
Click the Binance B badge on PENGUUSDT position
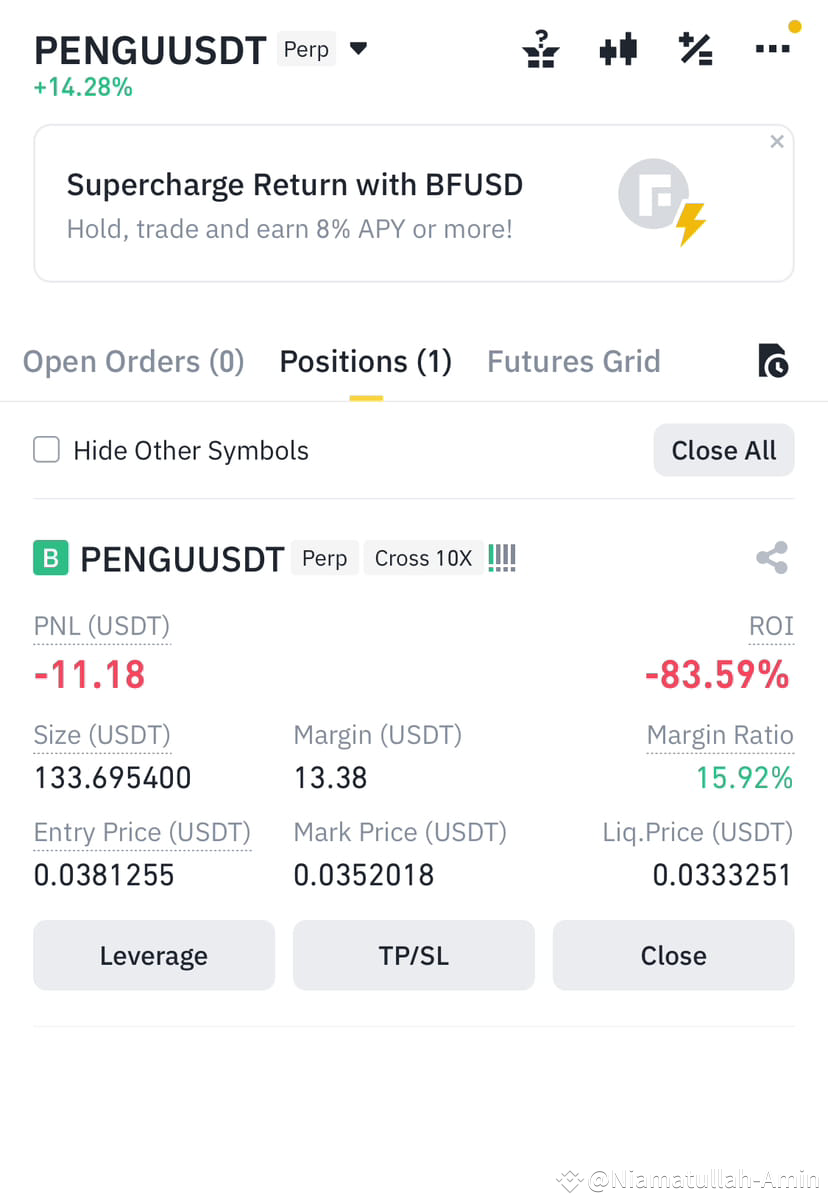tap(49, 558)
